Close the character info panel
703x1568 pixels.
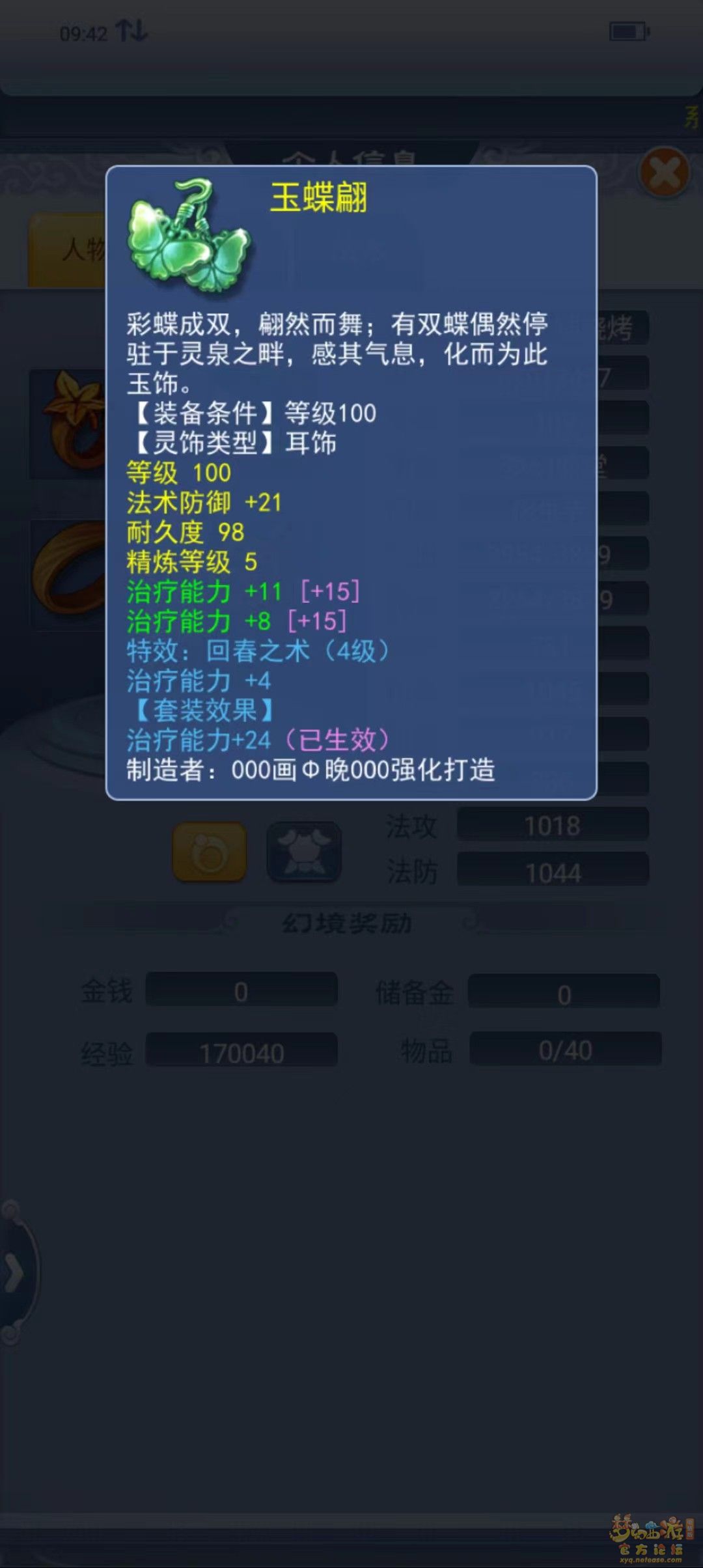(x=664, y=173)
